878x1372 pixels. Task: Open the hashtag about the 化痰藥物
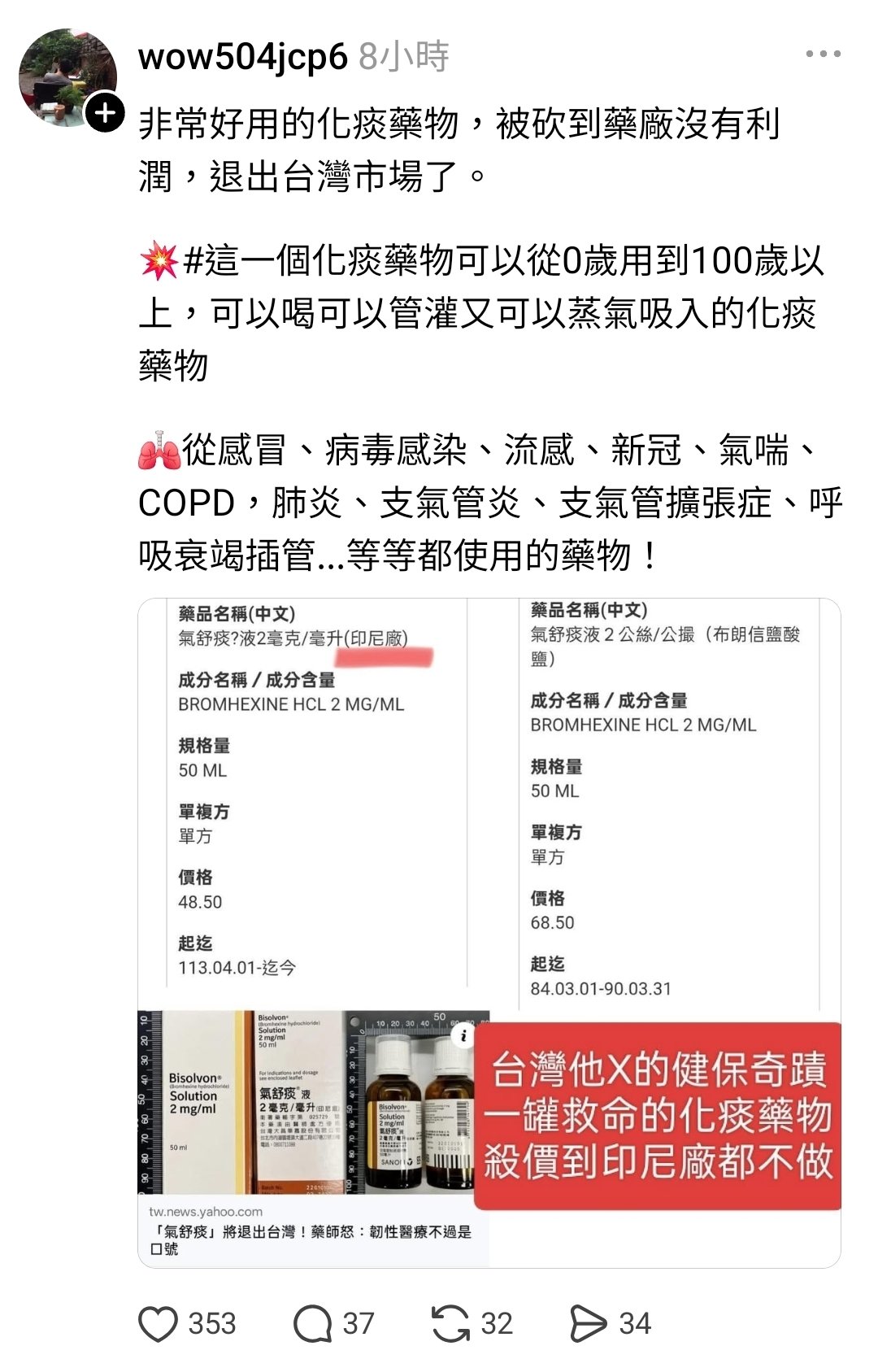click(504, 262)
